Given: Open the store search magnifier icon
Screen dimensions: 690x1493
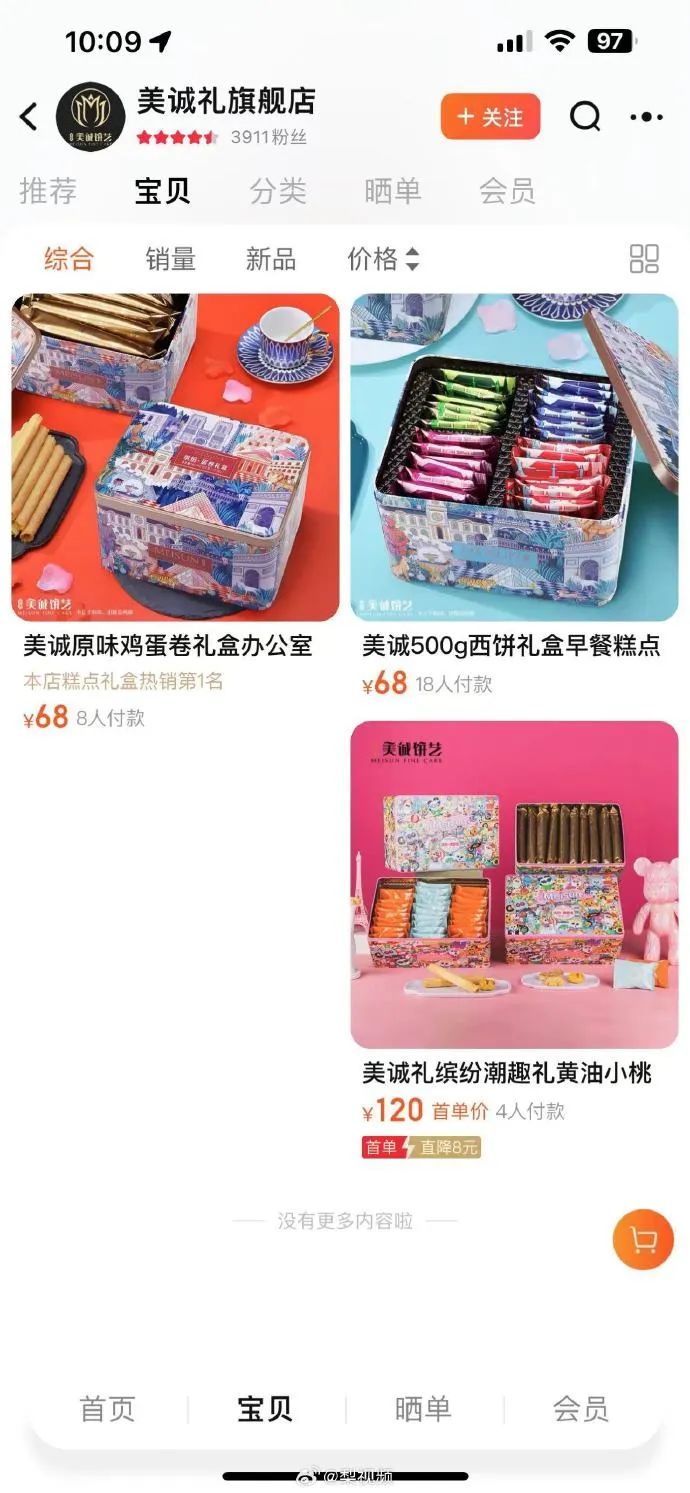Looking at the screenshot, I should (585, 117).
